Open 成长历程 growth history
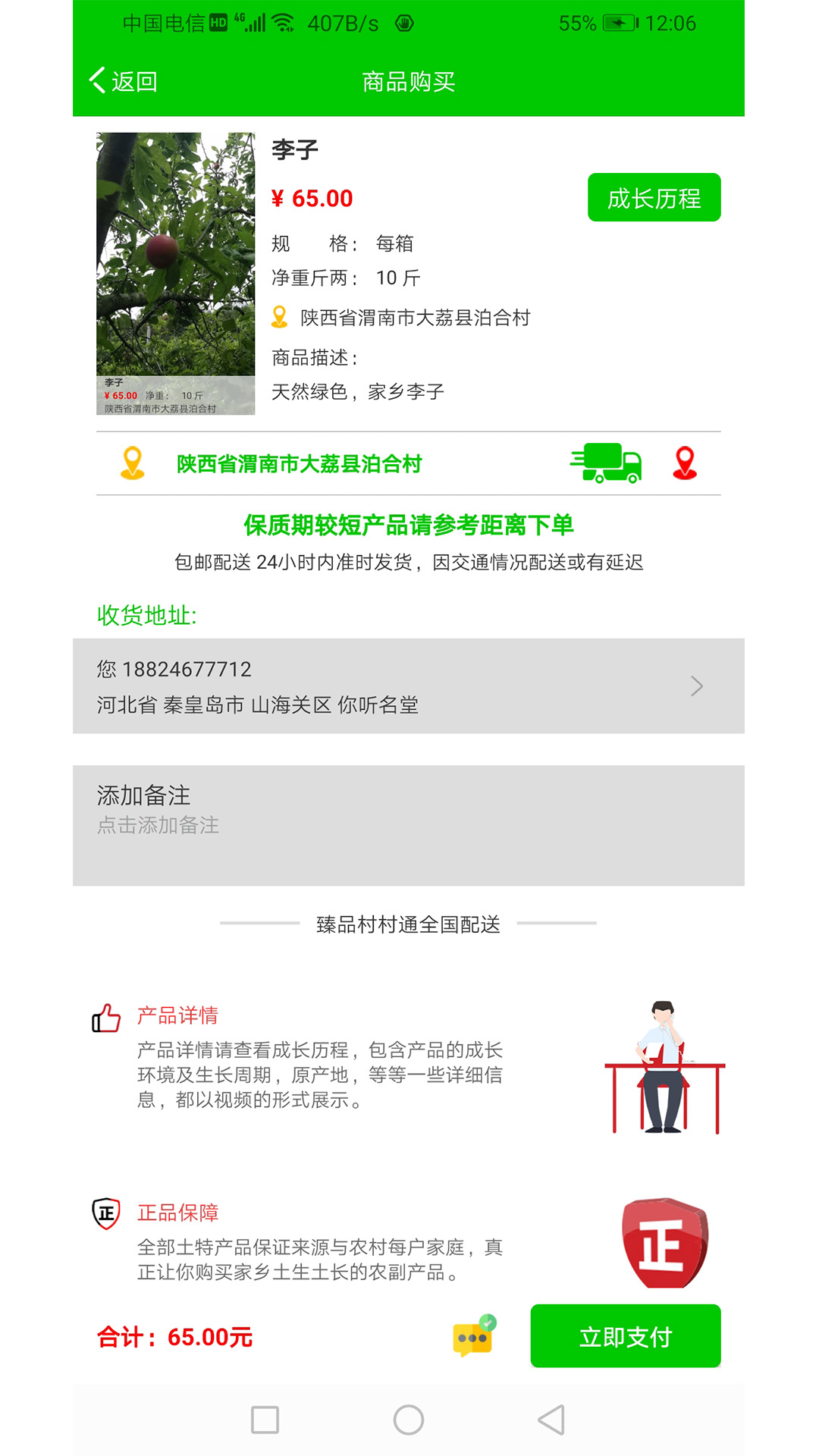Screen dimensions: 819x1456 pyautogui.click(x=654, y=198)
